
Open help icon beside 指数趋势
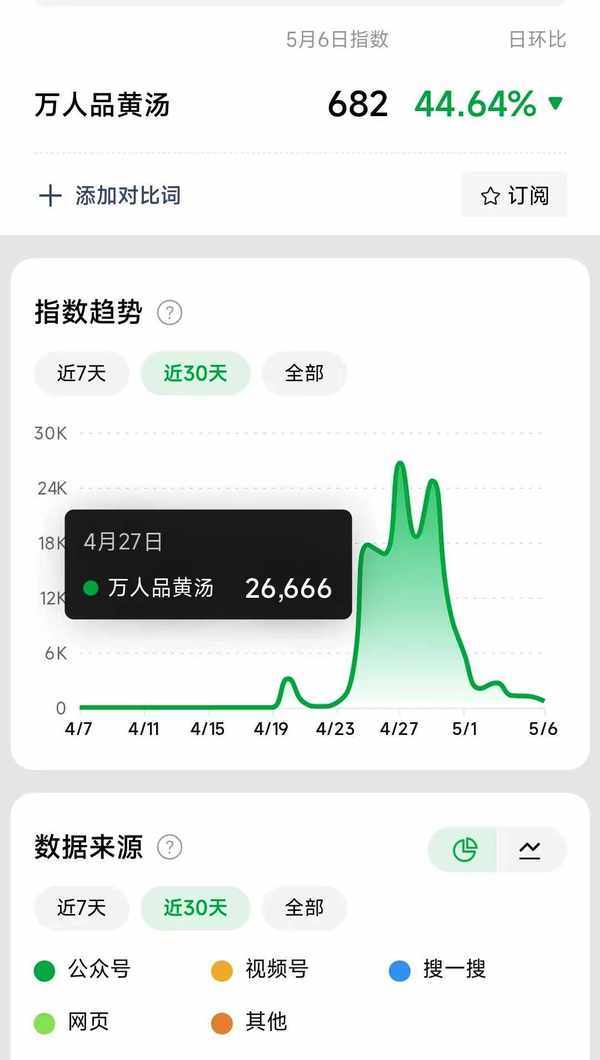pos(170,313)
